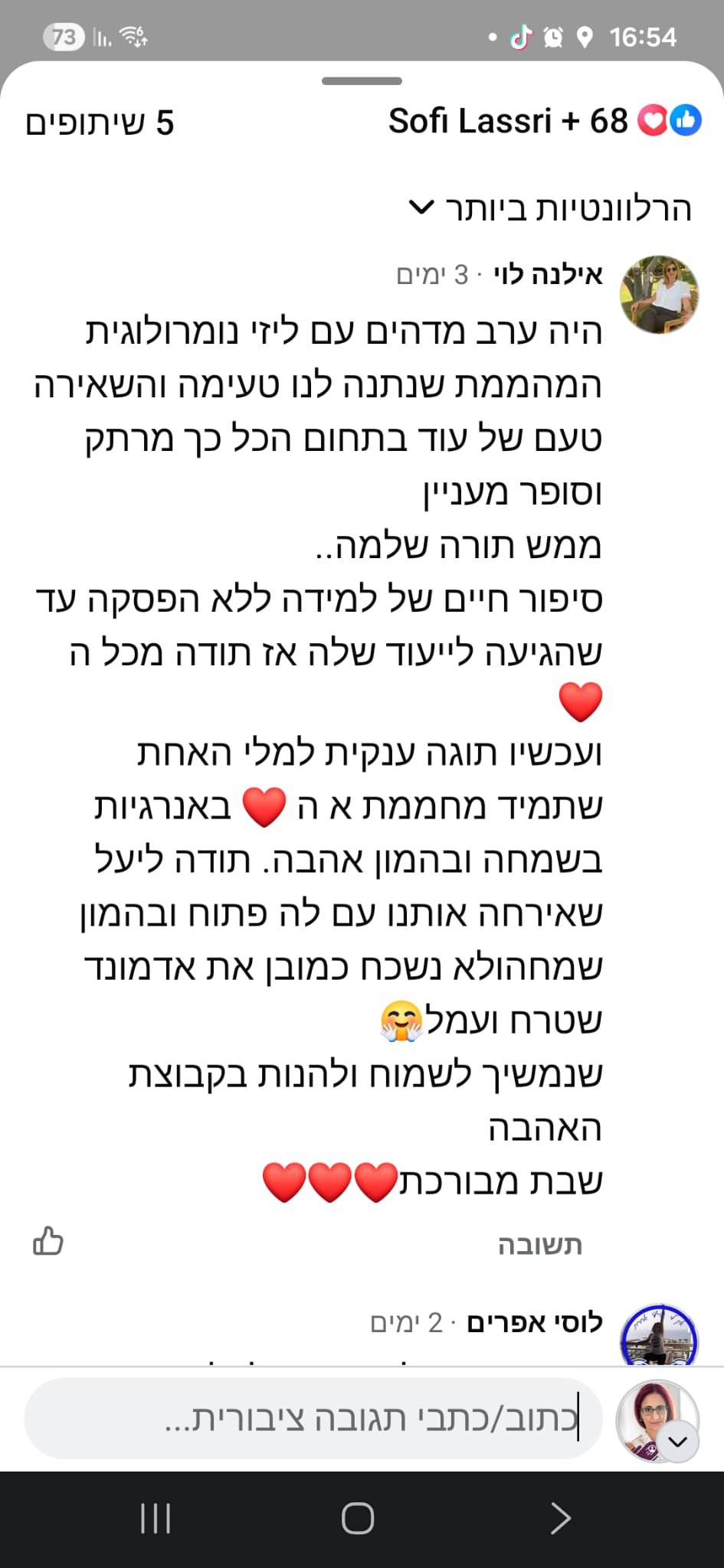Open אילנה לוי's profile picture

pos(658,295)
